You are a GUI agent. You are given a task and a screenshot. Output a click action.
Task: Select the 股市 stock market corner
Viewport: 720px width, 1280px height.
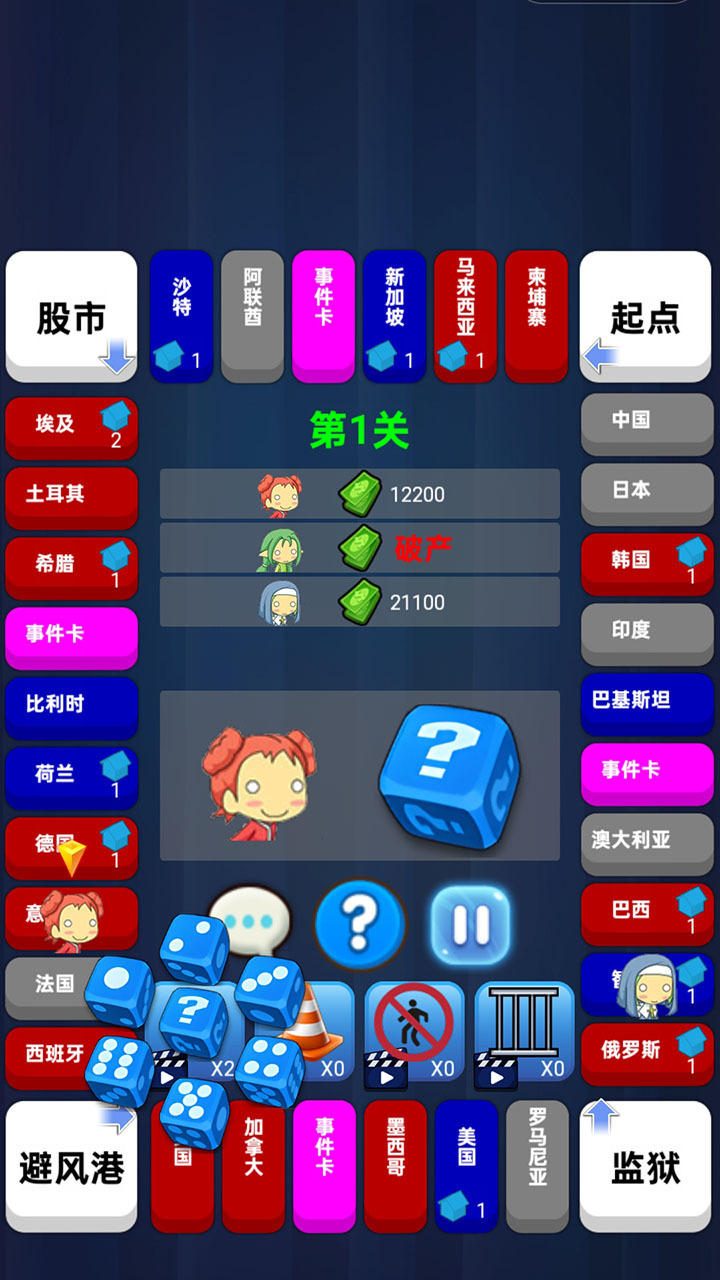pyautogui.click(x=70, y=315)
